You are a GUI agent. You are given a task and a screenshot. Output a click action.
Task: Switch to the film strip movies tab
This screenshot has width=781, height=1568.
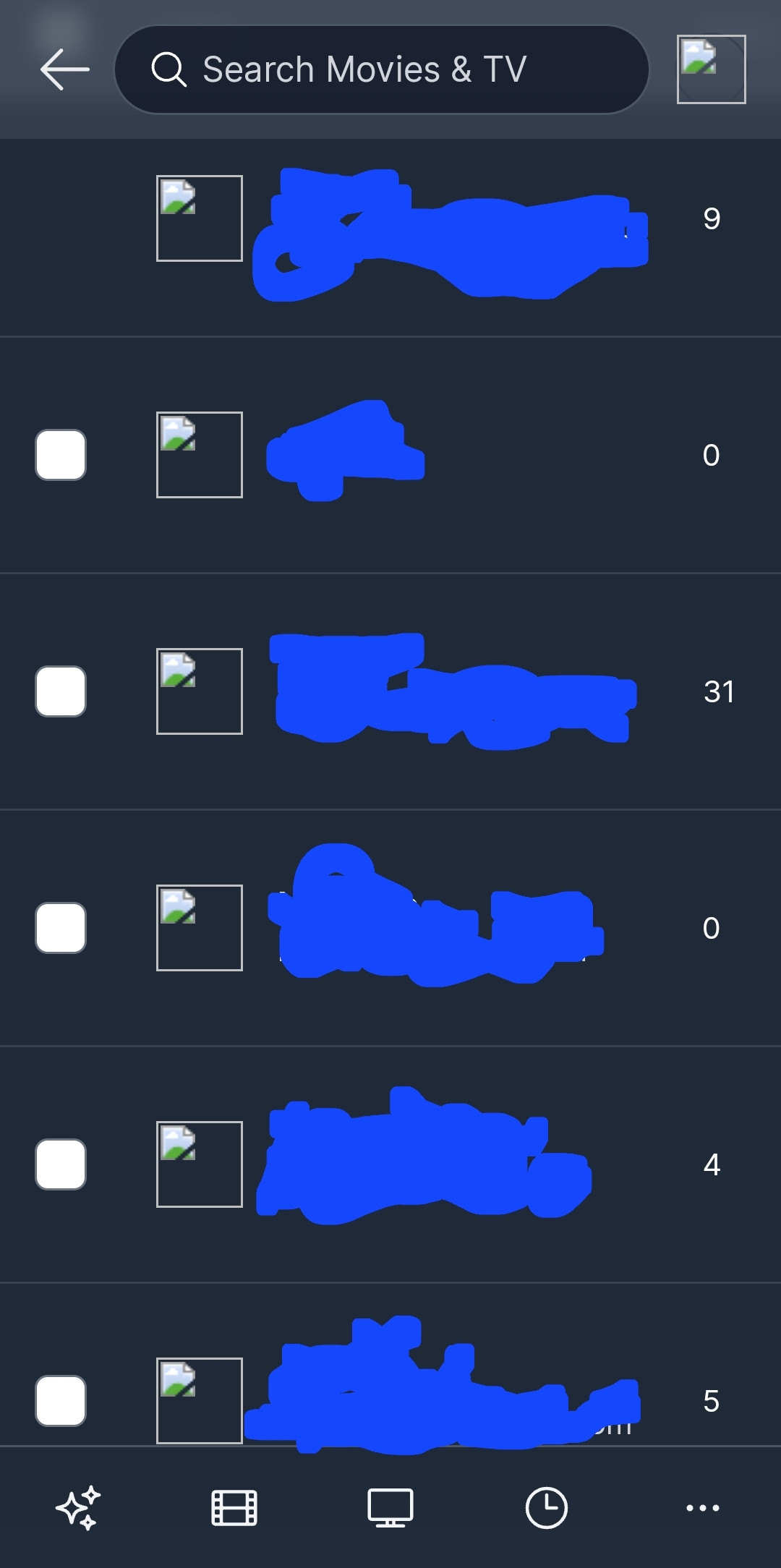pos(234,1508)
